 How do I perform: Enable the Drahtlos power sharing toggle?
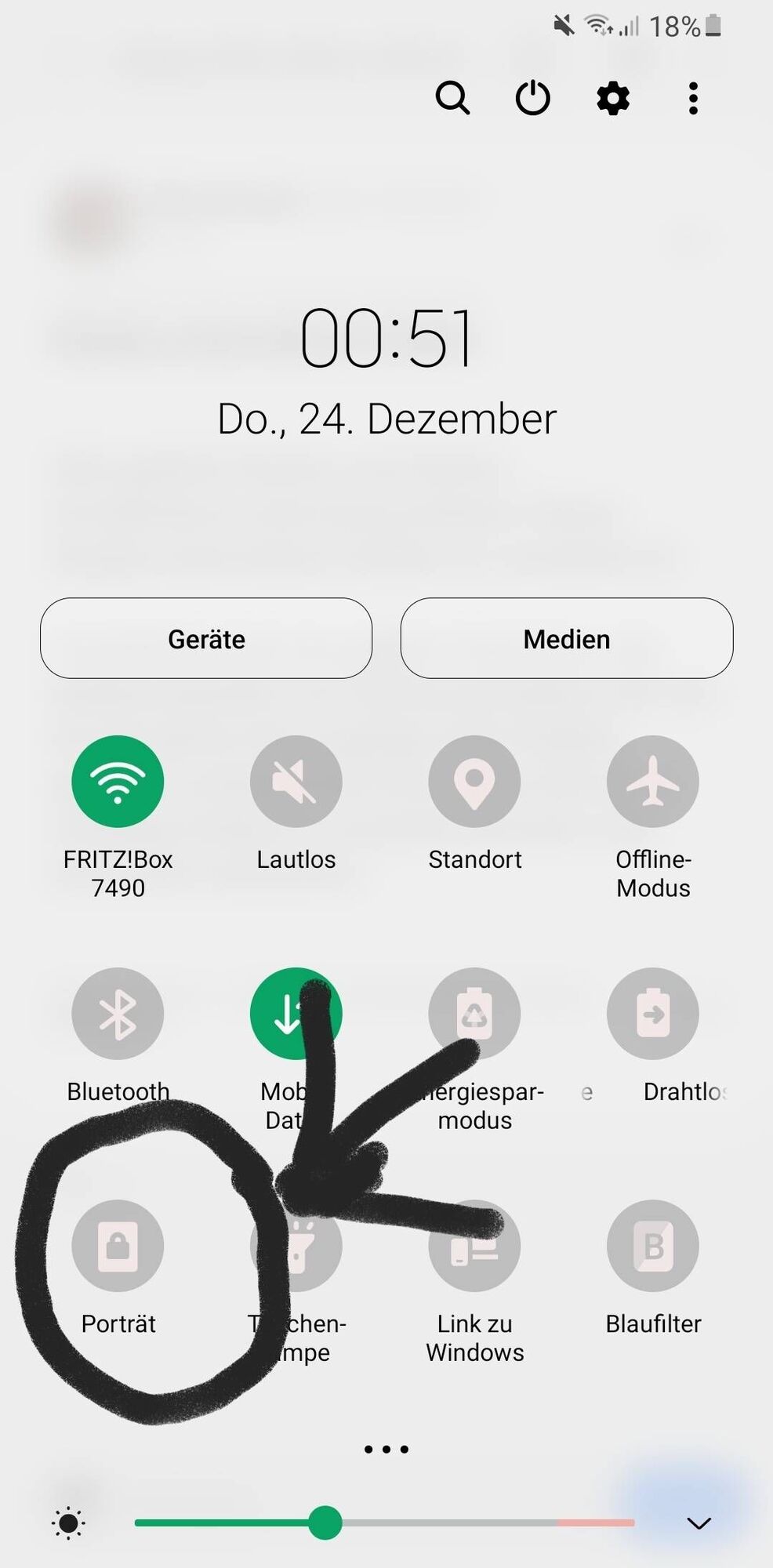(x=652, y=1013)
